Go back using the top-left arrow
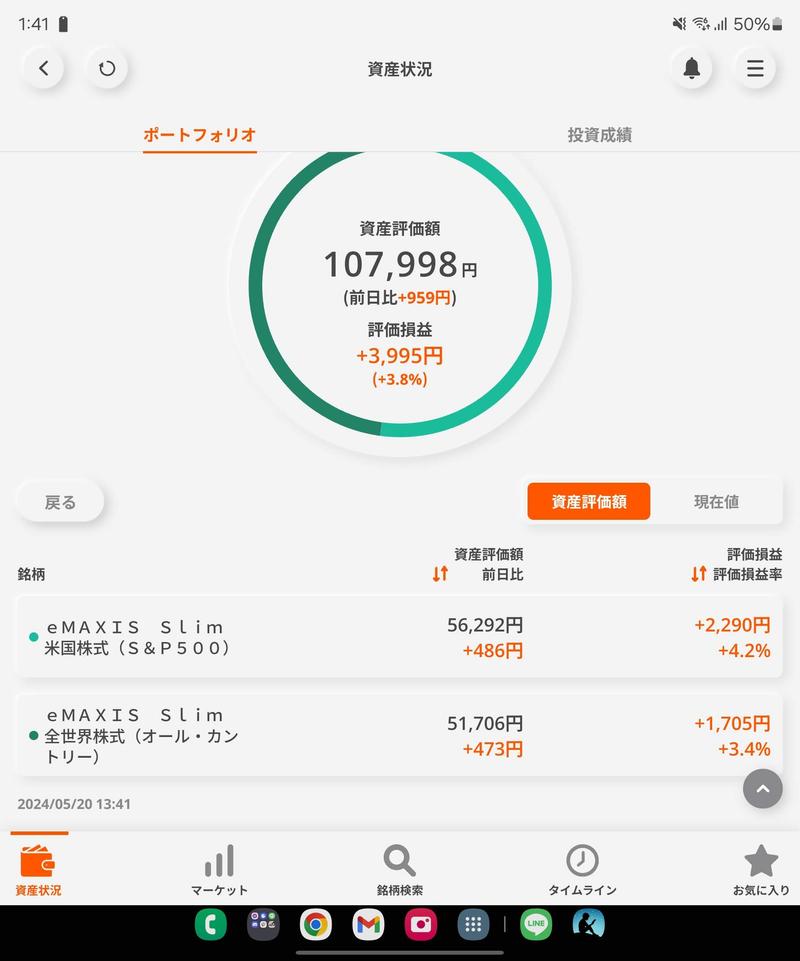The height and width of the screenshot is (961, 800). (43, 69)
